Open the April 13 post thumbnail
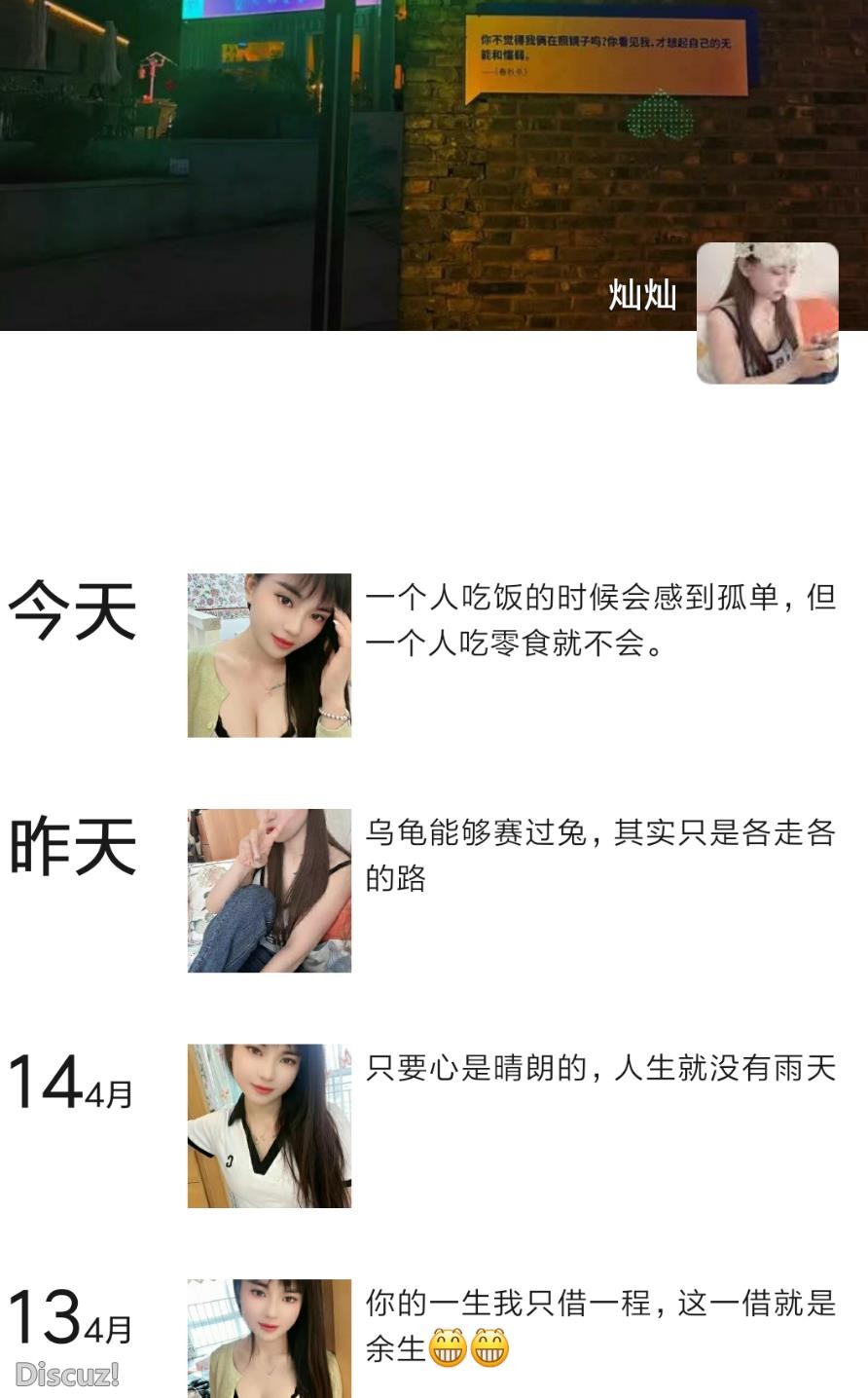The width and height of the screenshot is (868, 1398). 269,1343
